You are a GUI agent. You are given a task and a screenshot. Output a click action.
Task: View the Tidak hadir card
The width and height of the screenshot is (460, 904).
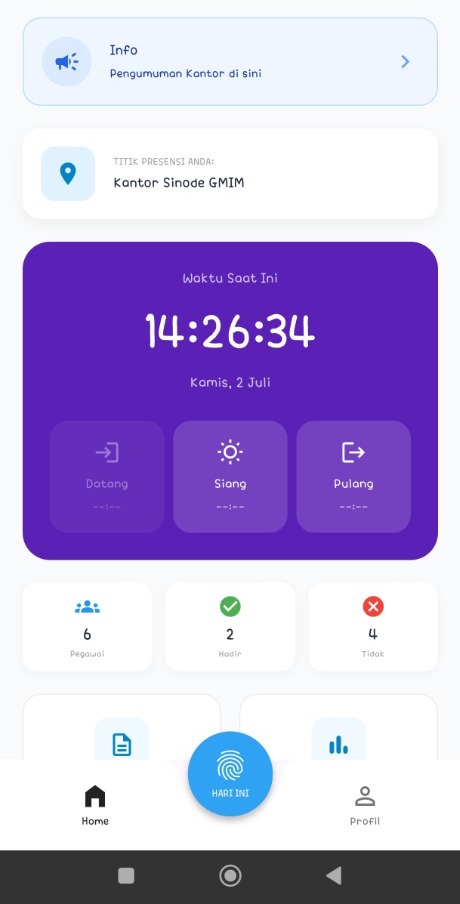click(x=373, y=627)
